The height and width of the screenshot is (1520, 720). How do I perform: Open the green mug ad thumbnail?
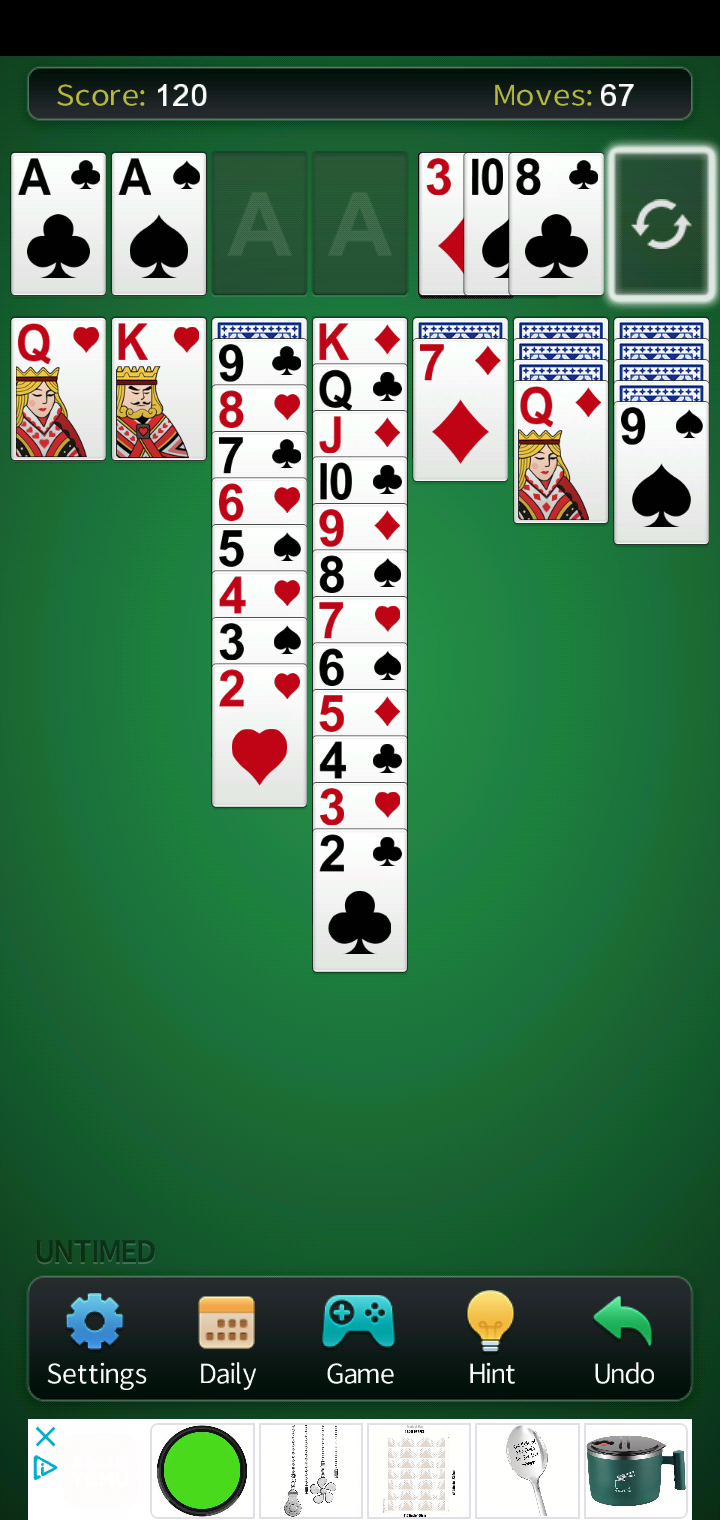tap(636, 1470)
